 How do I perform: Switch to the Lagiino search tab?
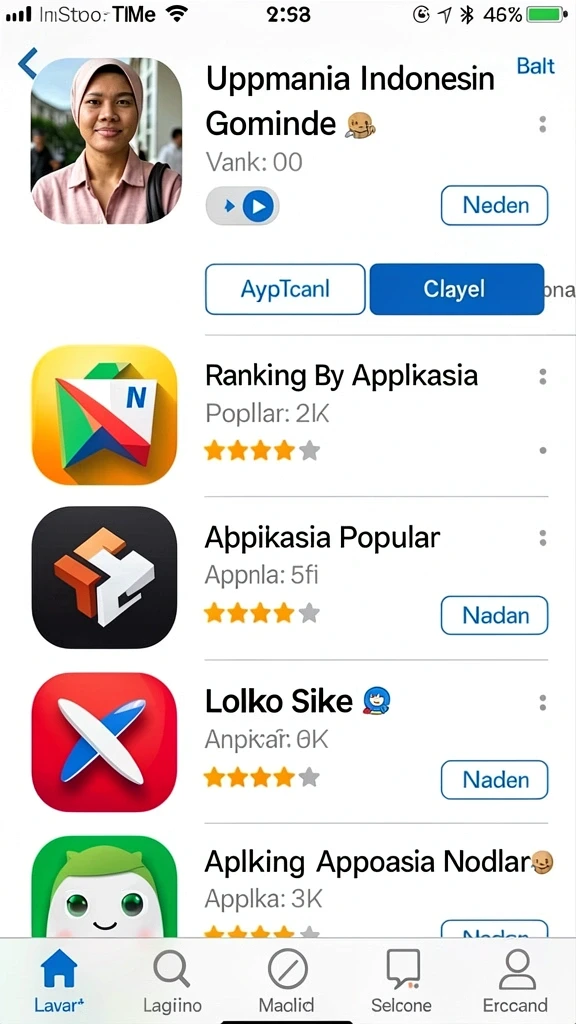point(172,981)
